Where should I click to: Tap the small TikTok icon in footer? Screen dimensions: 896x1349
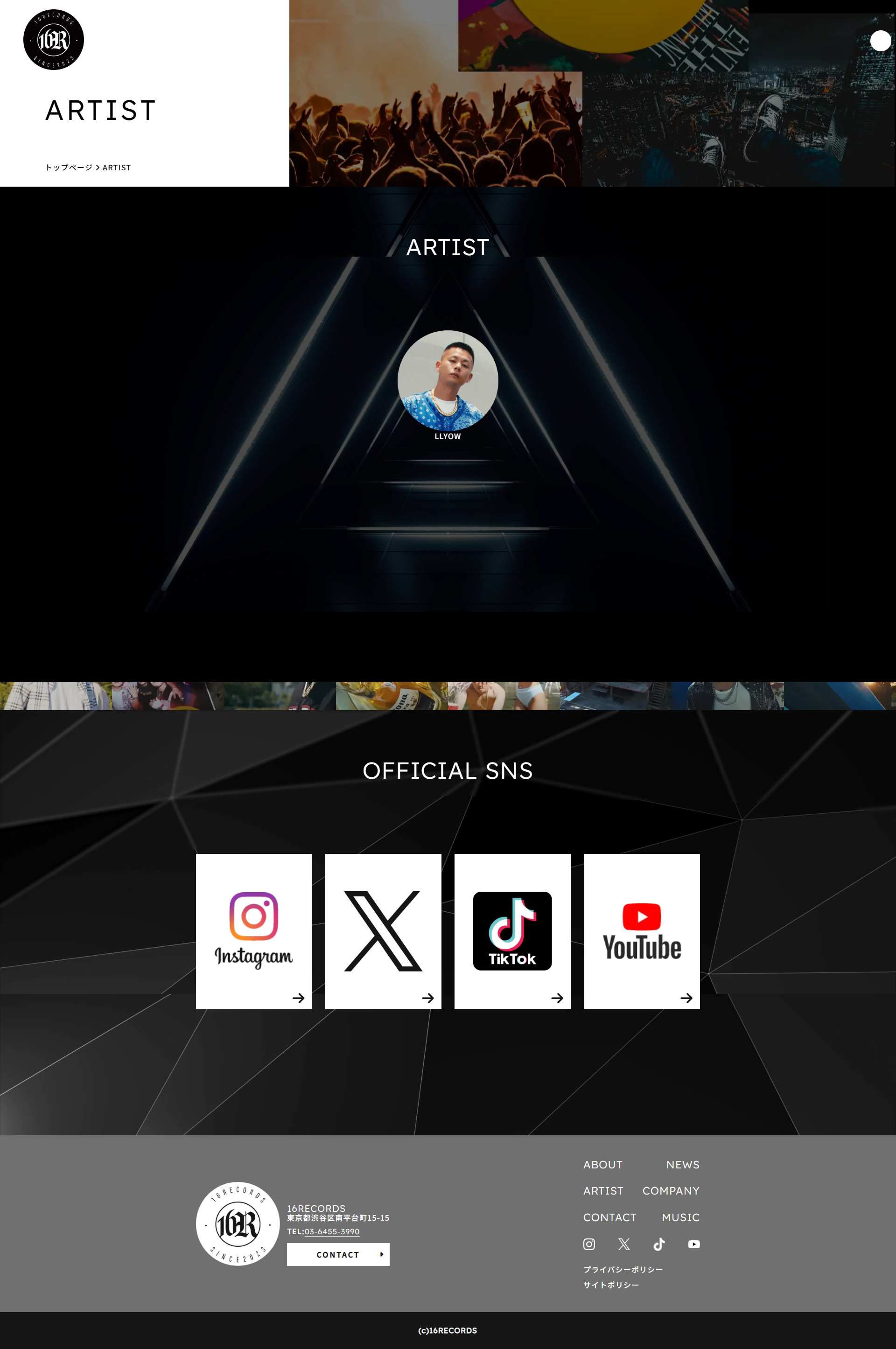[659, 1244]
